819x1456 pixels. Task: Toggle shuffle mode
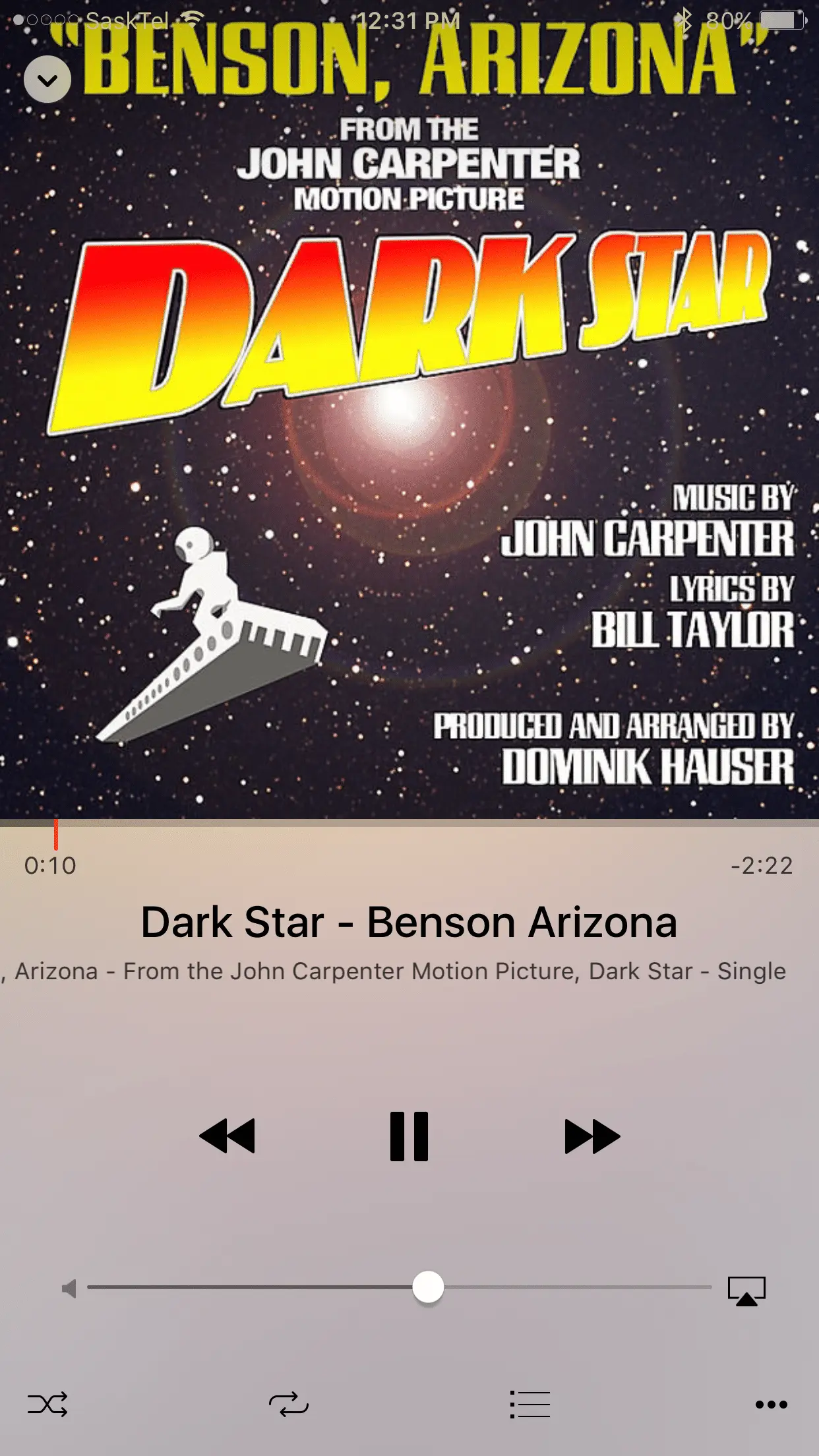(x=47, y=1404)
